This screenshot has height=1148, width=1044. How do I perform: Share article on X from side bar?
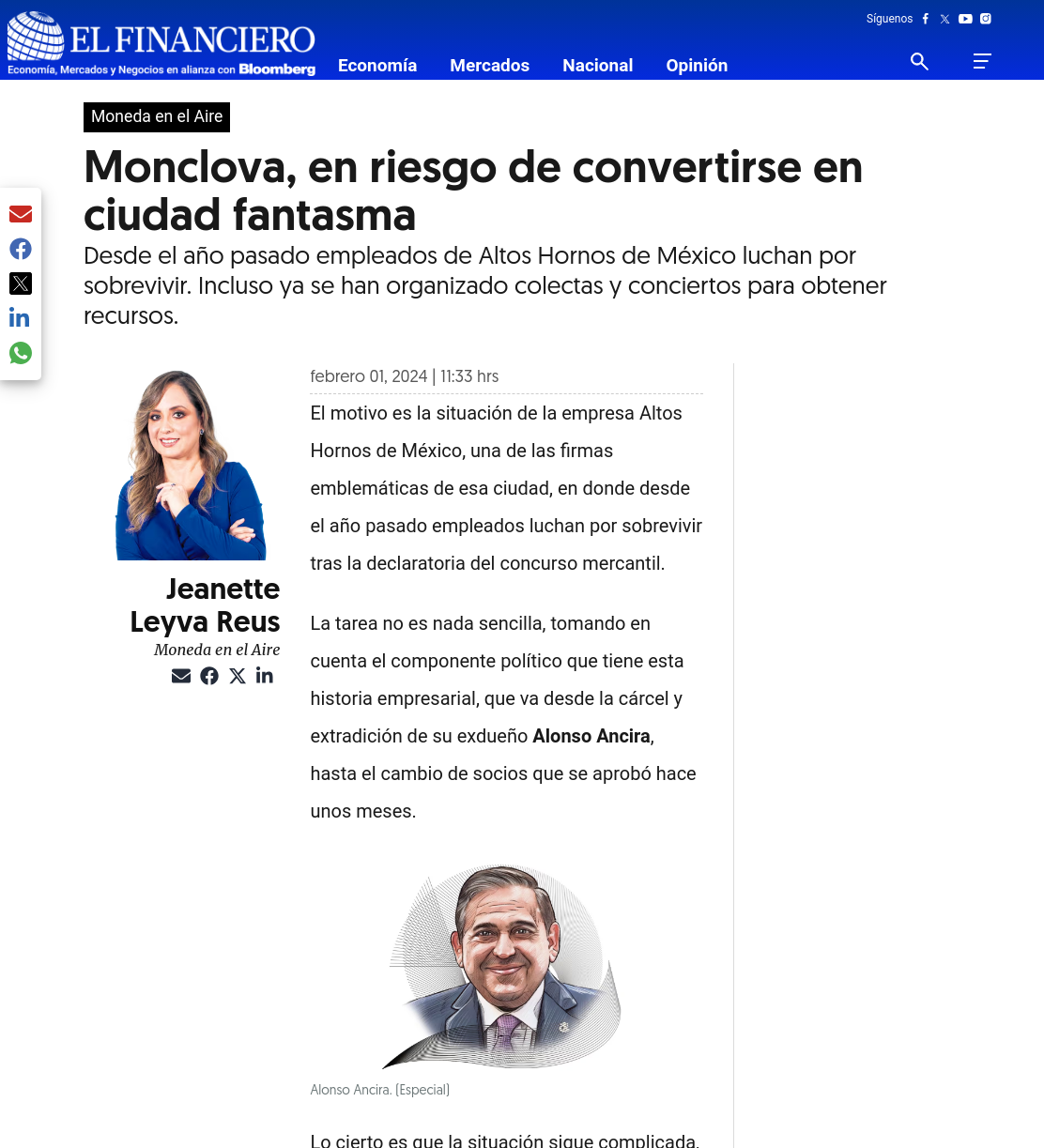coord(21,283)
